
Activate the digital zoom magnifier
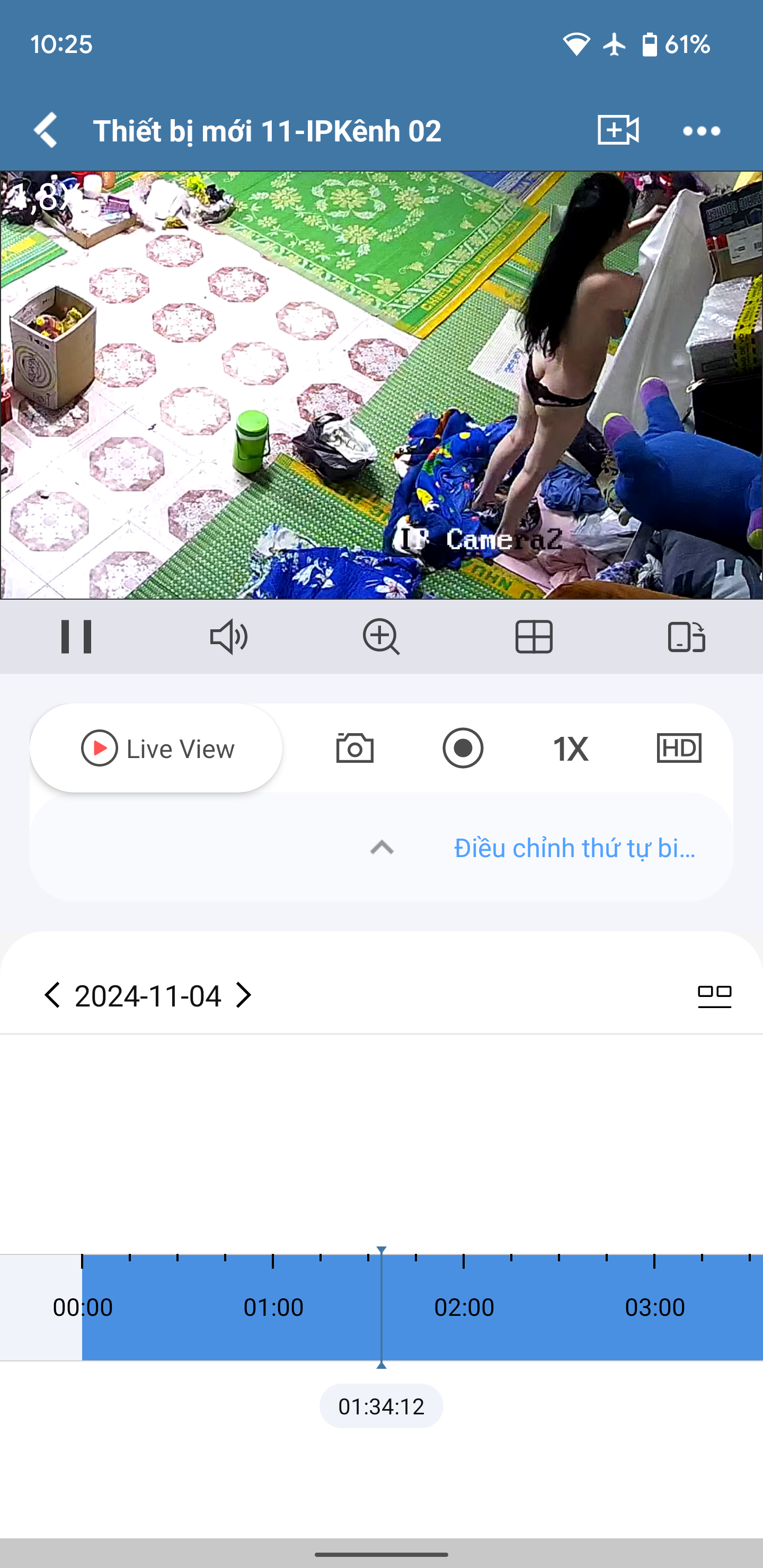tap(381, 637)
